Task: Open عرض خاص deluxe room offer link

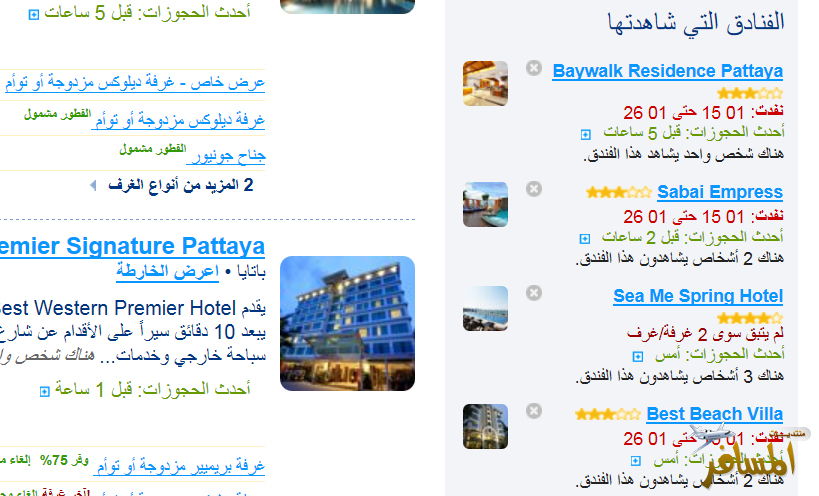Action: click(x=132, y=82)
